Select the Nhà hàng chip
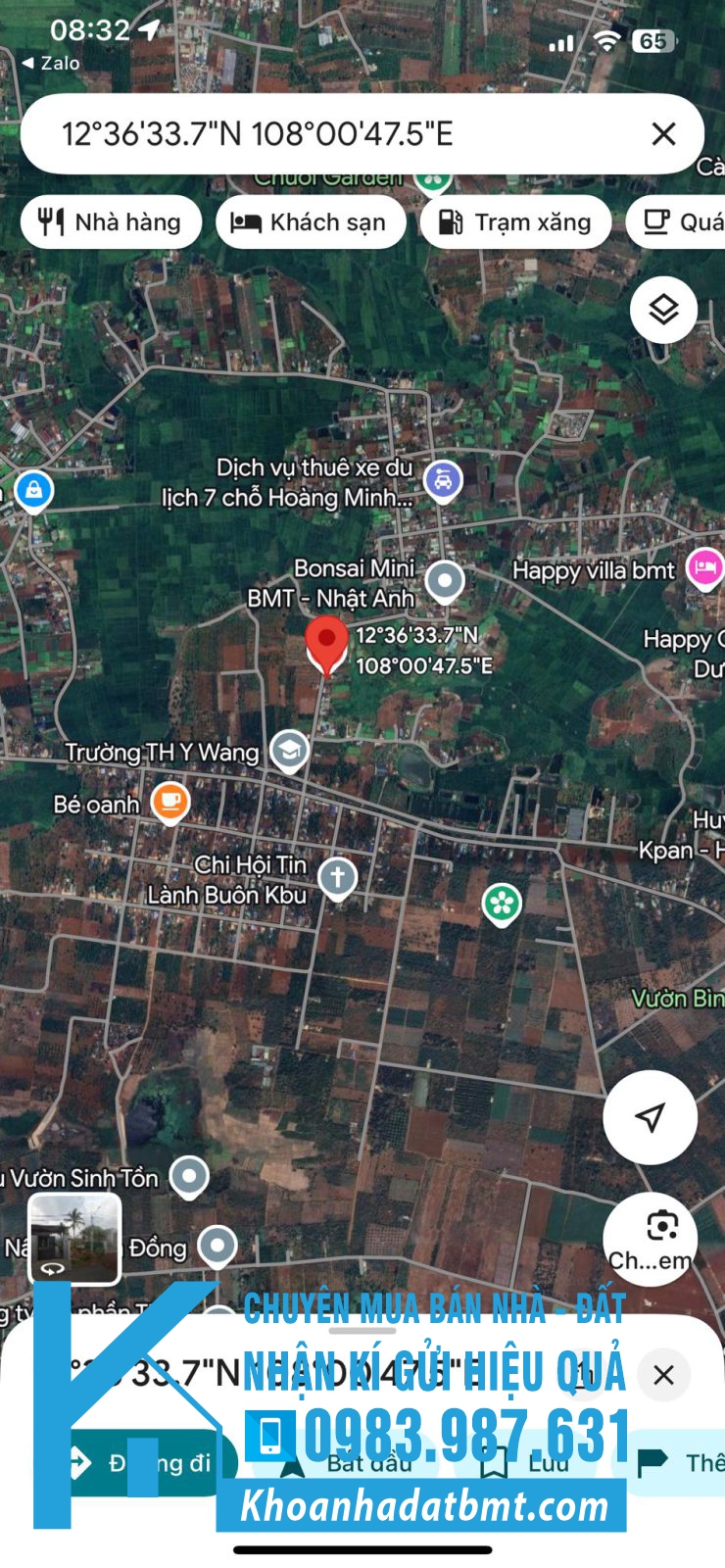The image size is (725, 1568). coord(111,222)
